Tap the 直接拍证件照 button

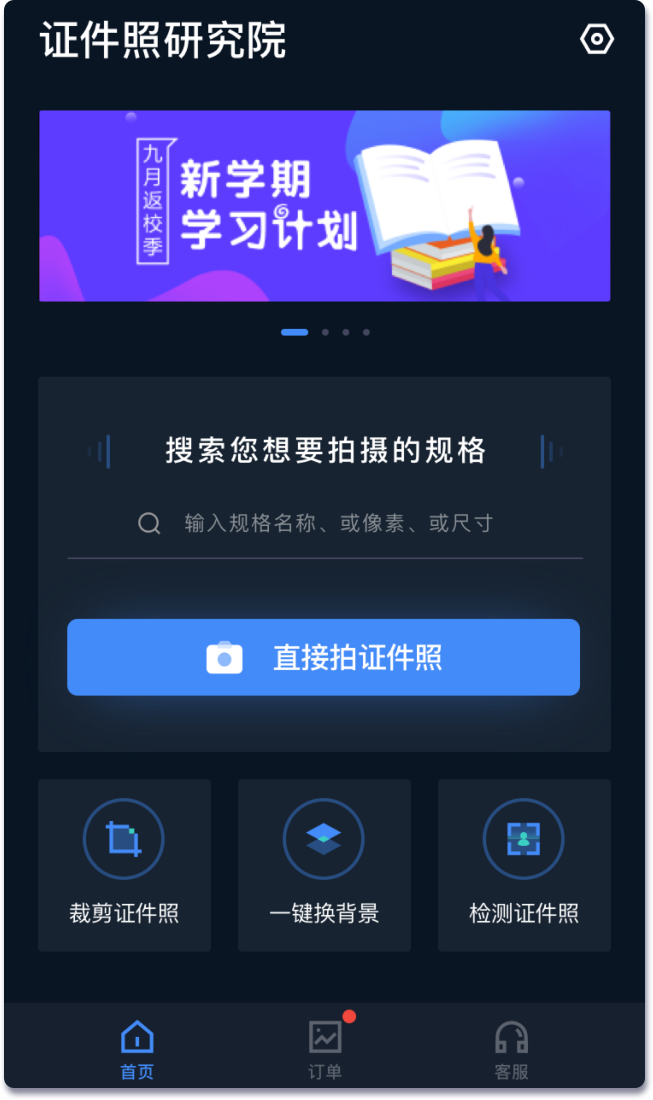tap(323, 657)
